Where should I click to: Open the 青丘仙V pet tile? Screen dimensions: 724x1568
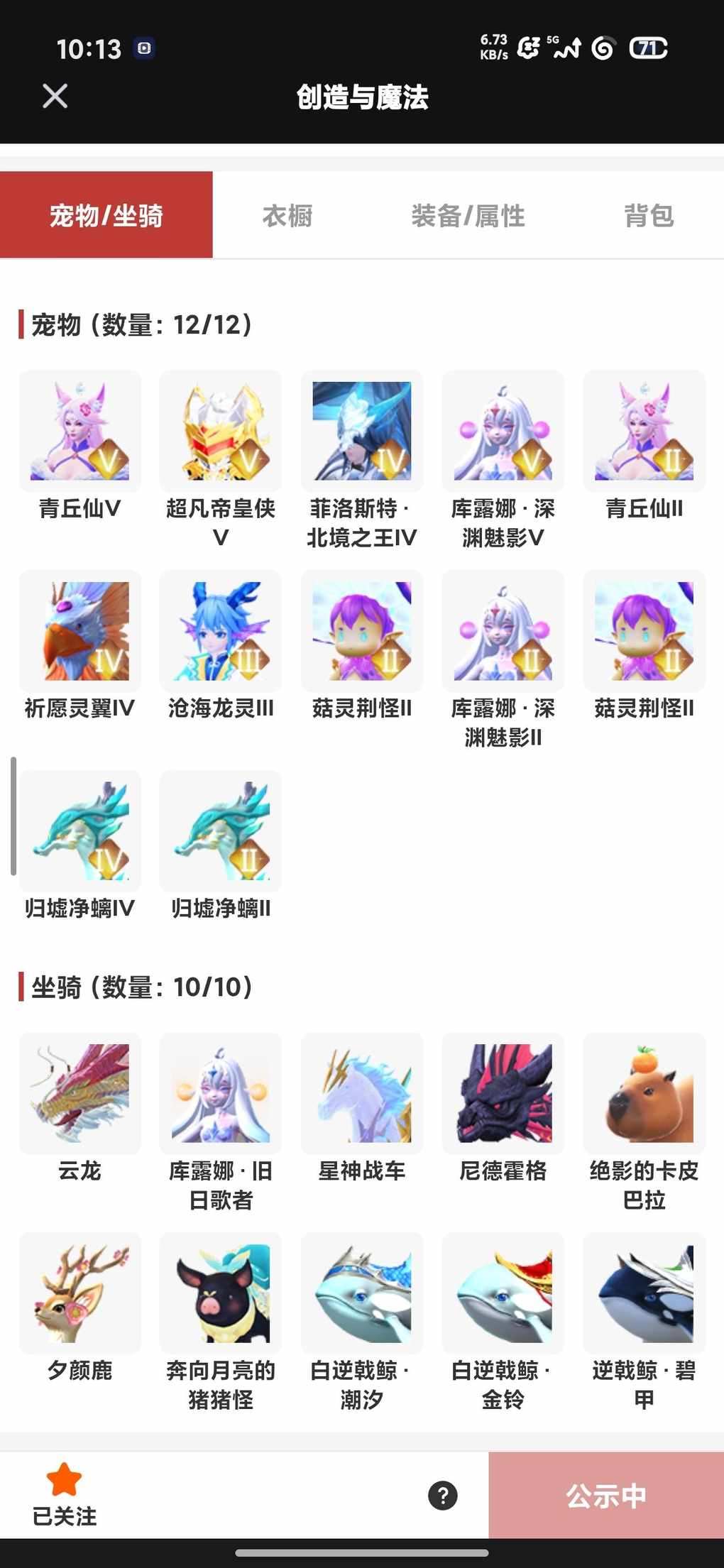click(79, 432)
